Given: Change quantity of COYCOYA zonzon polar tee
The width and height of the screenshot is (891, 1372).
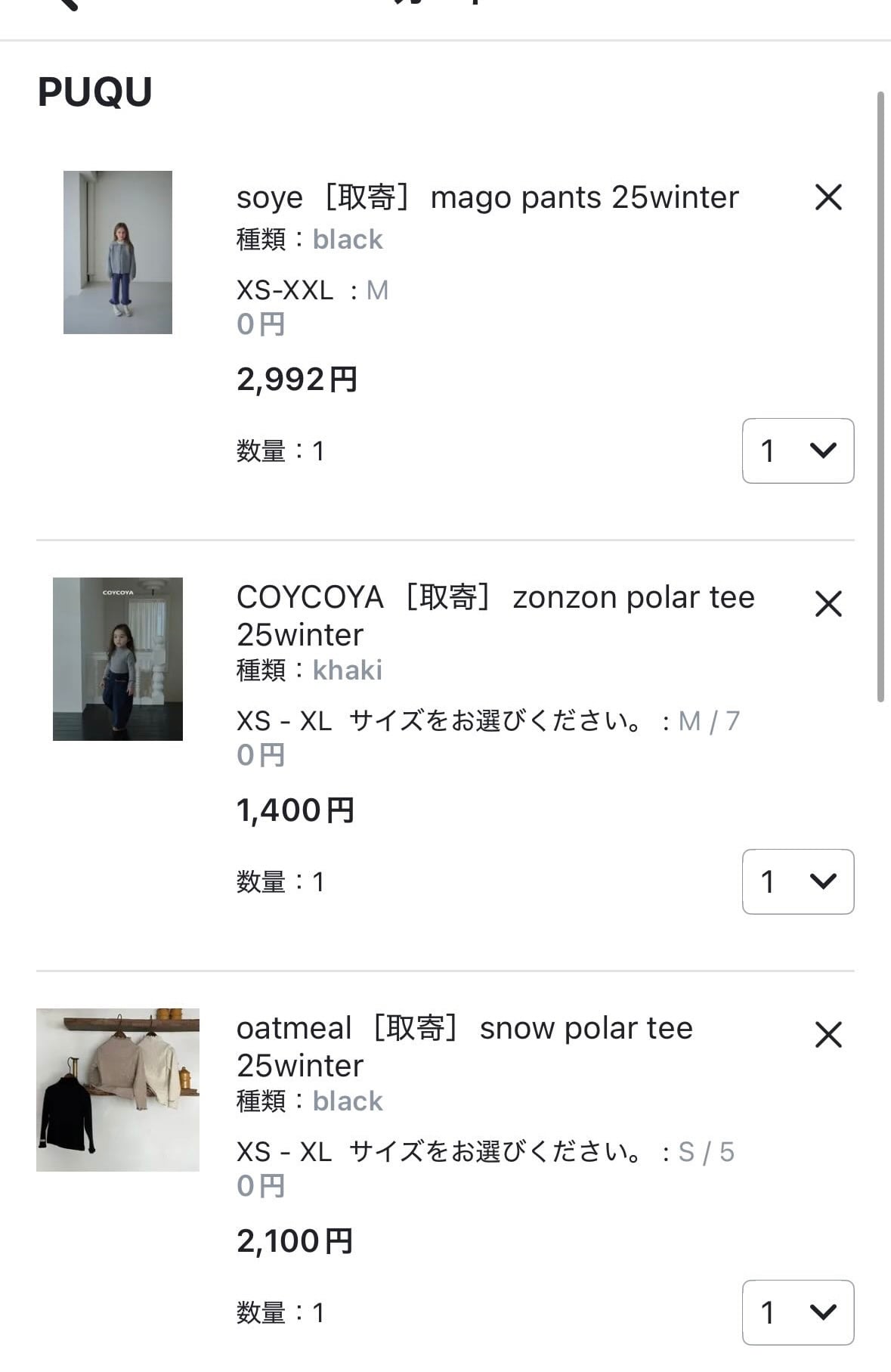Looking at the screenshot, I should click(x=798, y=881).
